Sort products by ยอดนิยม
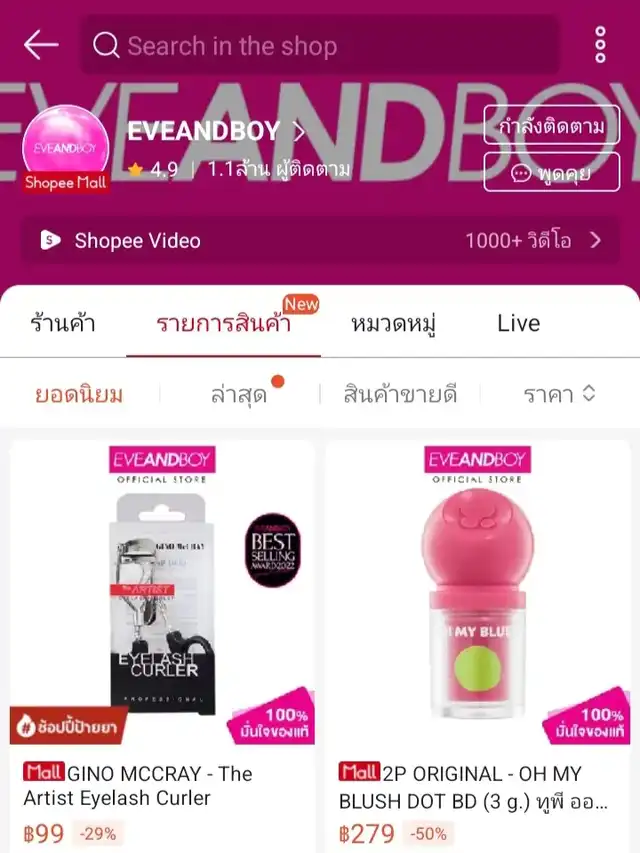 pyautogui.click(x=79, y=394)
